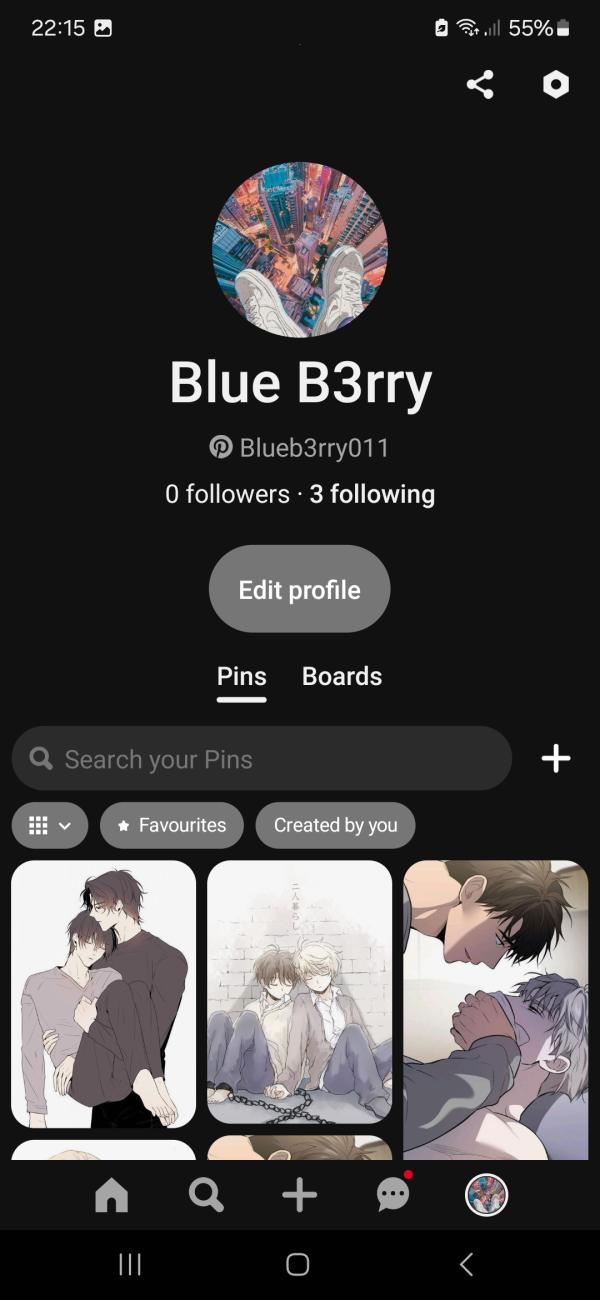
Task: Open the system recent apps view
Action: pyautogui.click(x=130, y=1264)
